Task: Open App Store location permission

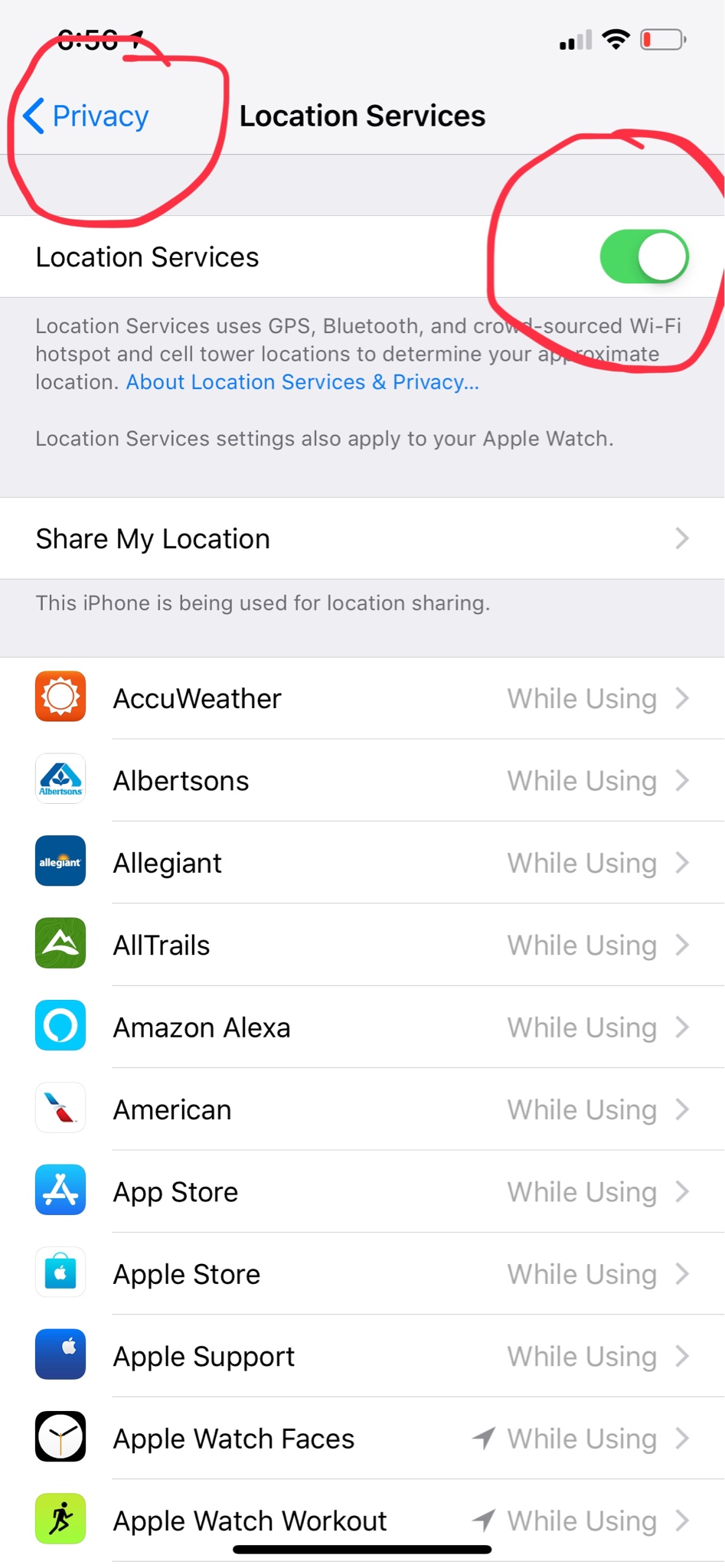Action: [x=362, y=1192]
